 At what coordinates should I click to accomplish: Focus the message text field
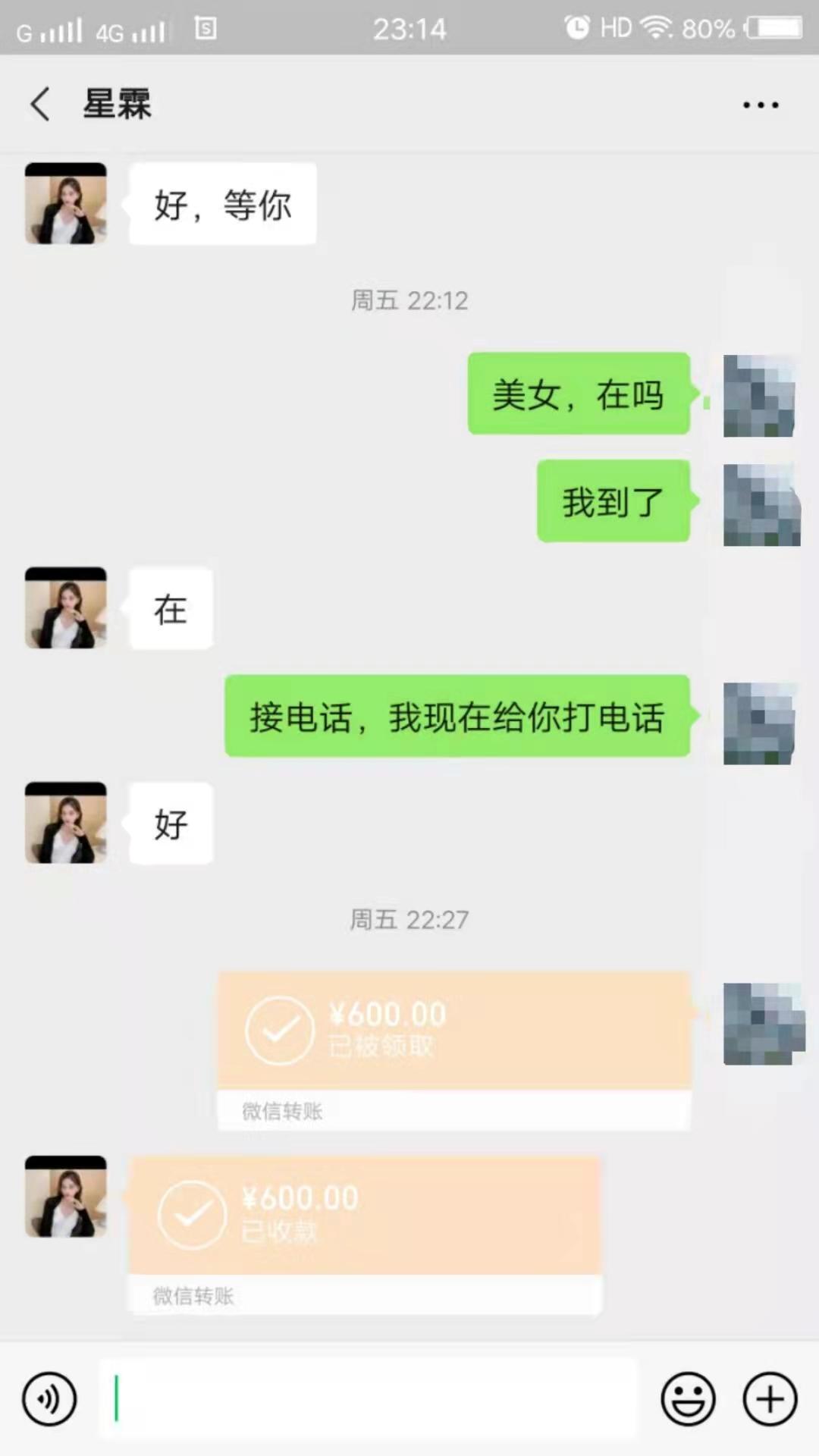coord(368,1399)
